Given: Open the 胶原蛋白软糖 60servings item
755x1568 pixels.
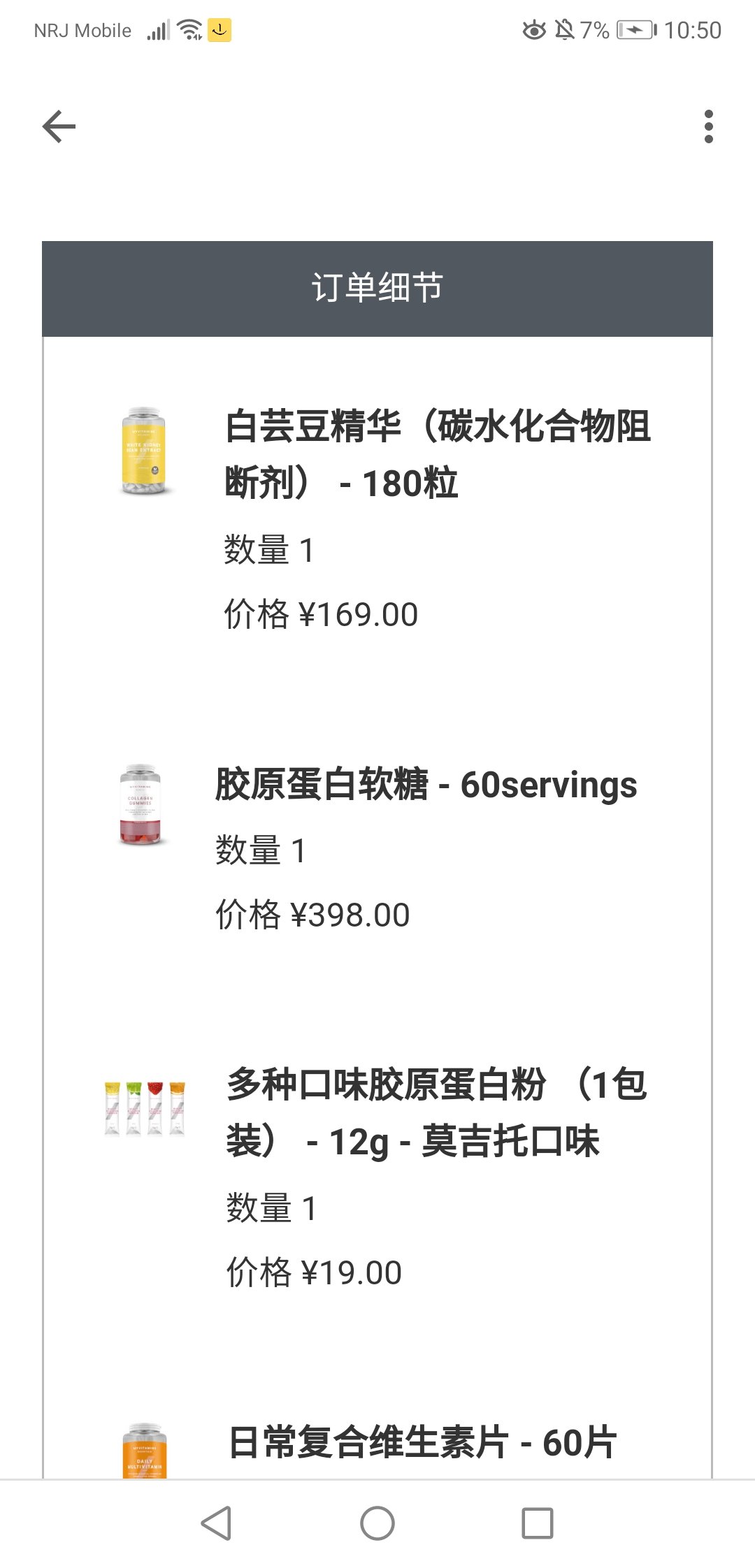Looking at the screenshot, I should click(426, 785).
